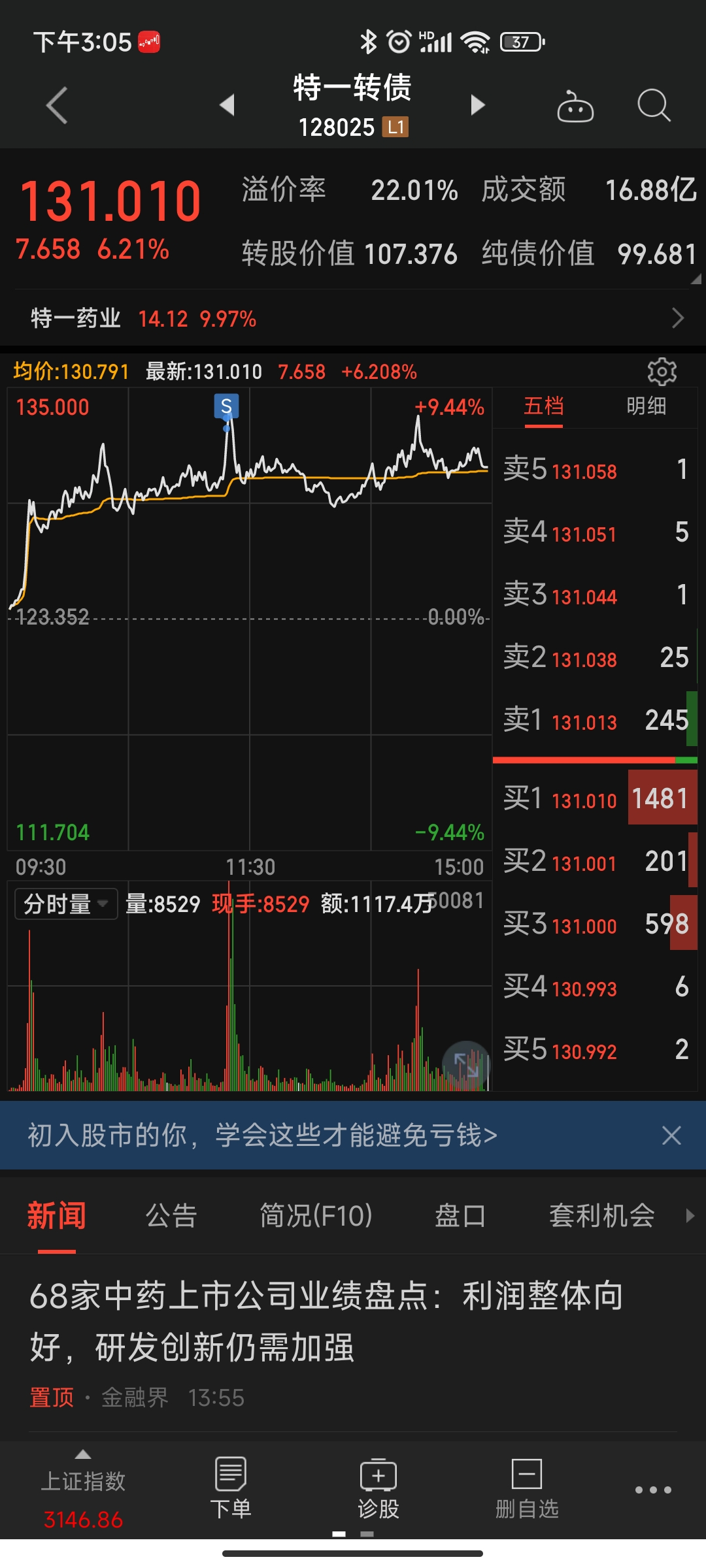
Task: Open the 特一药业 underlying stock row
Action: pyautogui.click(x=353, y=318)
